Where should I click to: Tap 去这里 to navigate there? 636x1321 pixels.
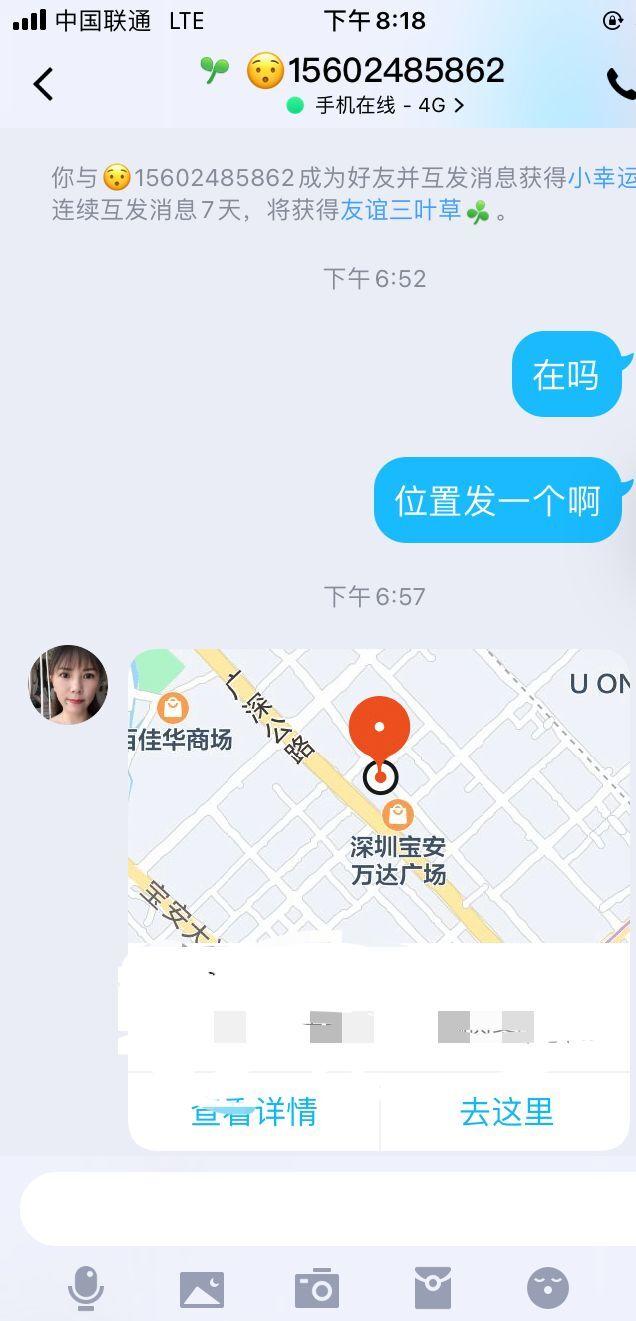[506, 1112]
